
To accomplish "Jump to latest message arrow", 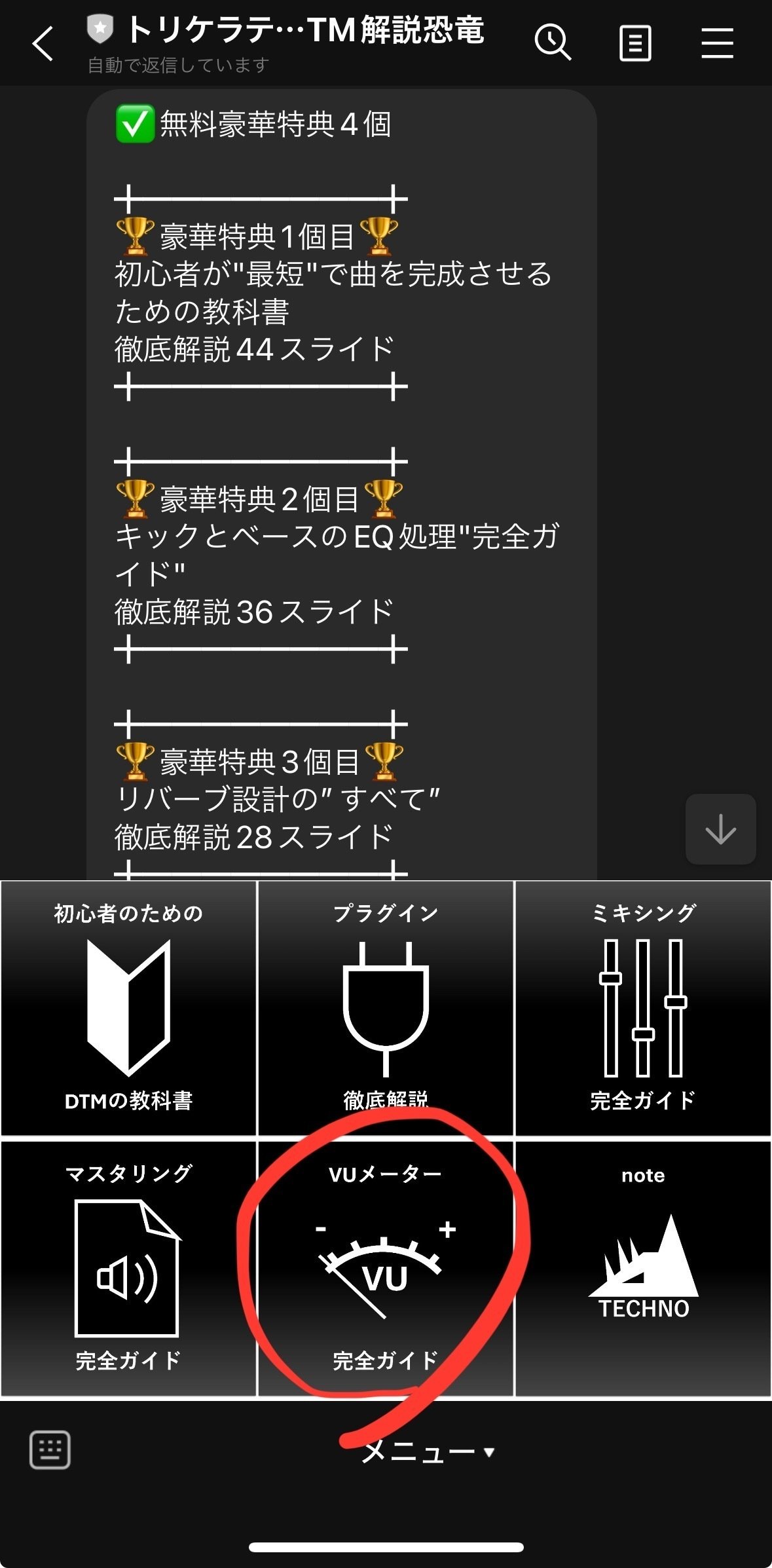I will (720, 829).
